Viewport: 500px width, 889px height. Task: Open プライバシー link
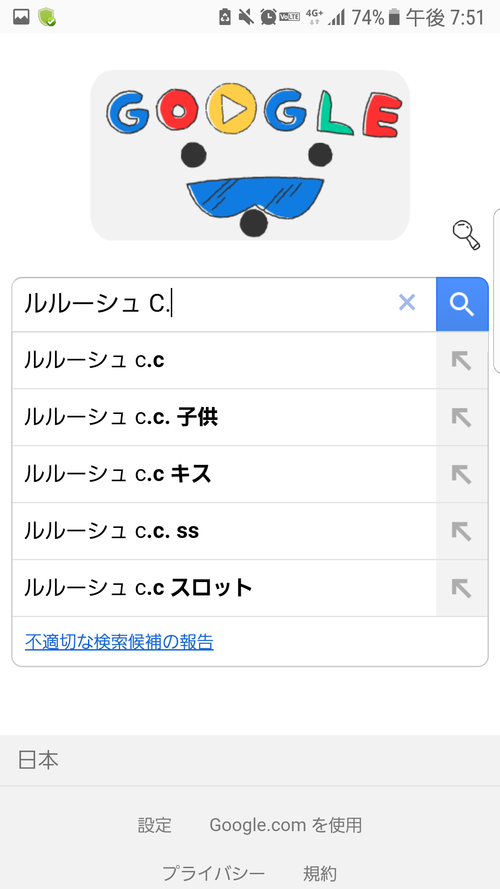[213, 873]
